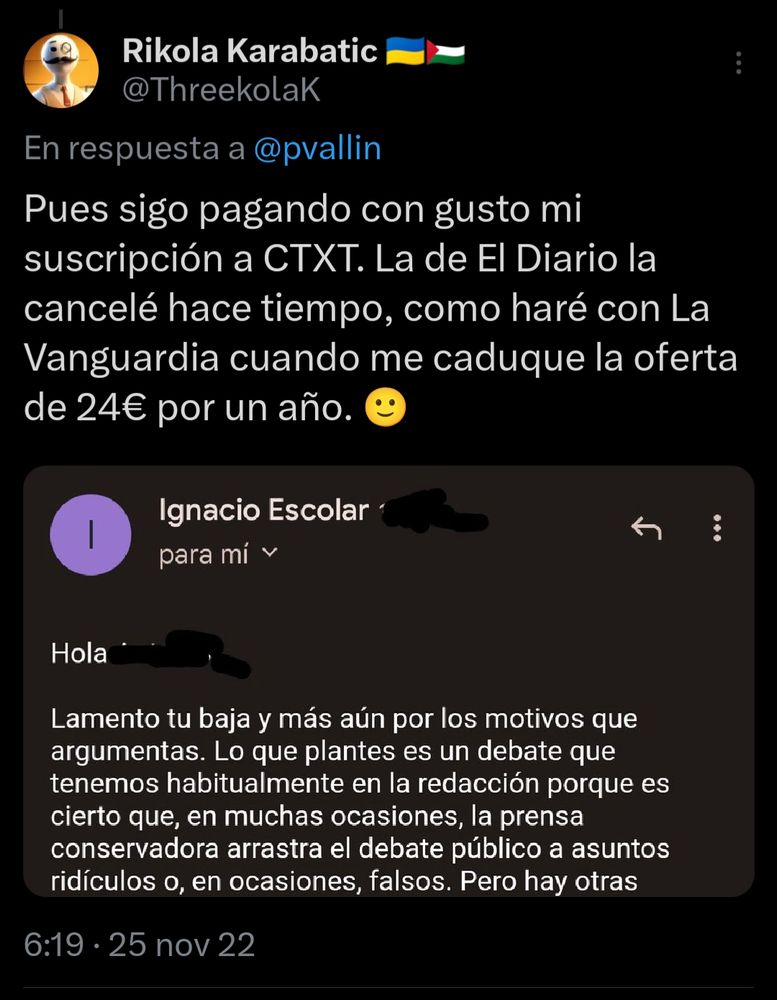View the attached email screenshot image
Image resolution: width=777 pixels, height=1000 pixels.
388,680
